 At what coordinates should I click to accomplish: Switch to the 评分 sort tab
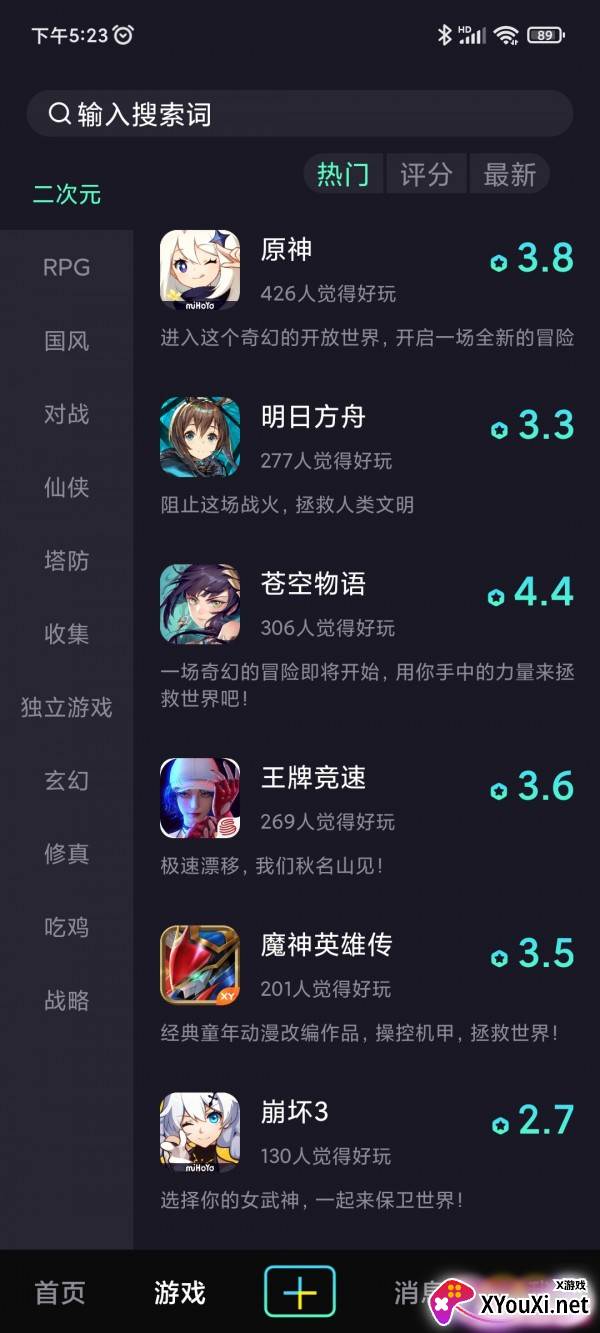point(426,175)
